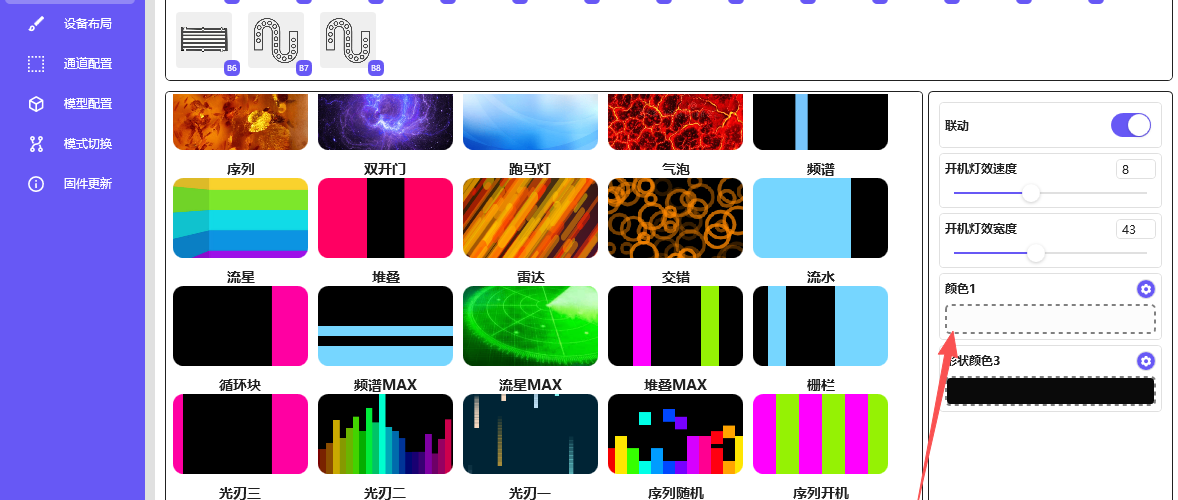This screenshot has height=500, width=1178.
Task: Open the settings gear for 颜色1
Action: point(1146,289)
